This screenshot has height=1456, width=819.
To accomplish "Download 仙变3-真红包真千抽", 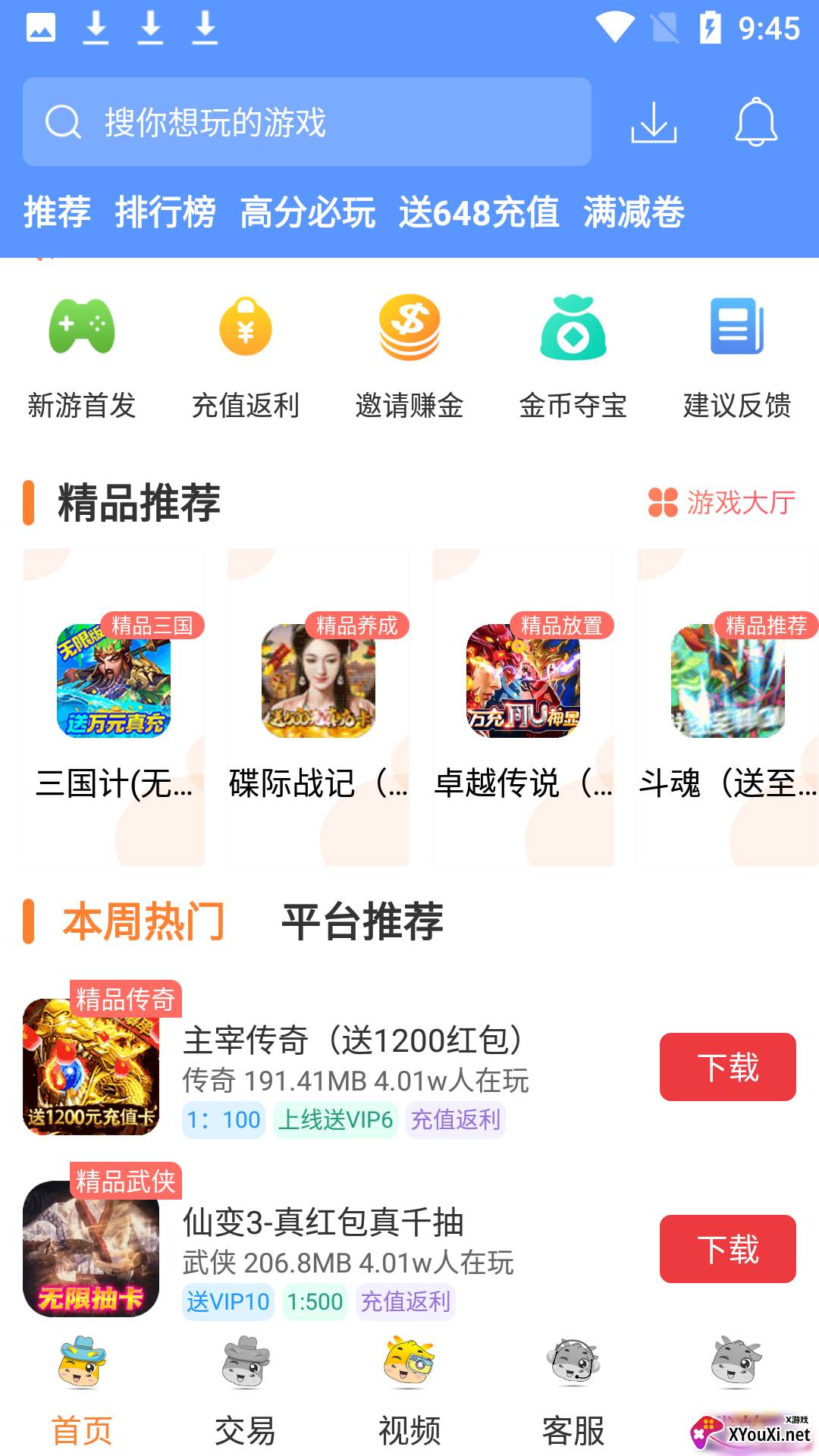I will coord(727,1249).
